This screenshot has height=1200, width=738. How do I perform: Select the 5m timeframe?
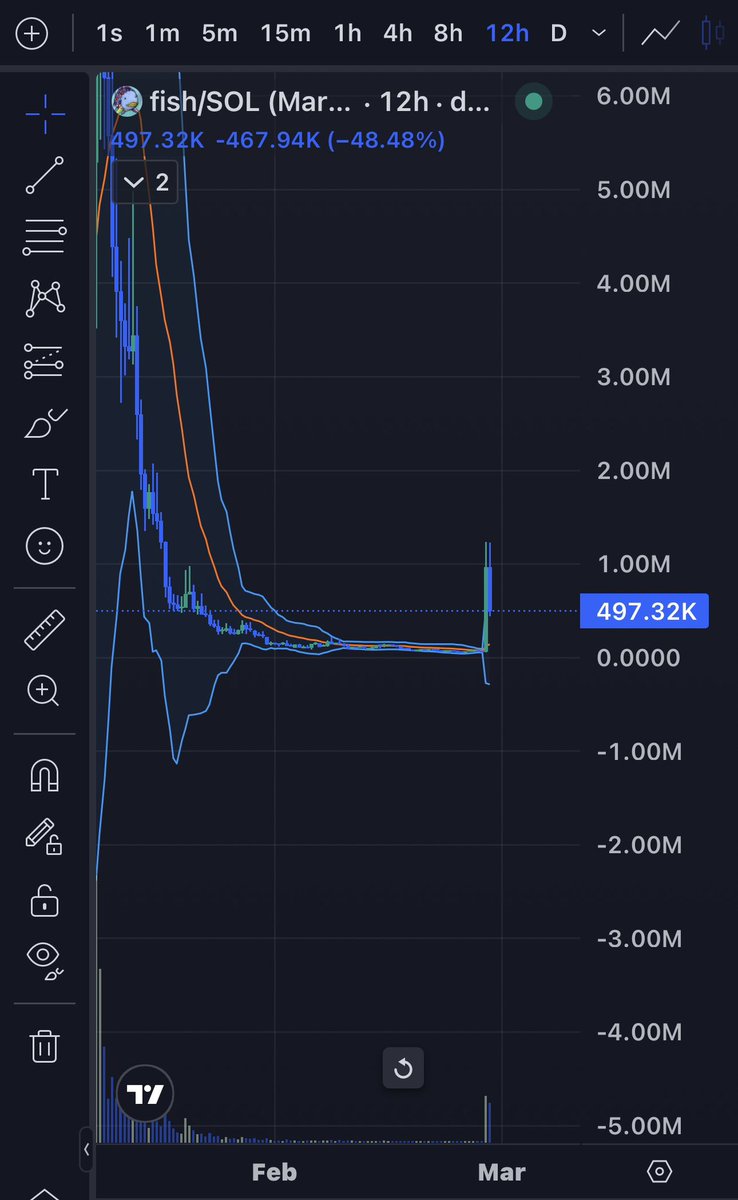point(219,33)
